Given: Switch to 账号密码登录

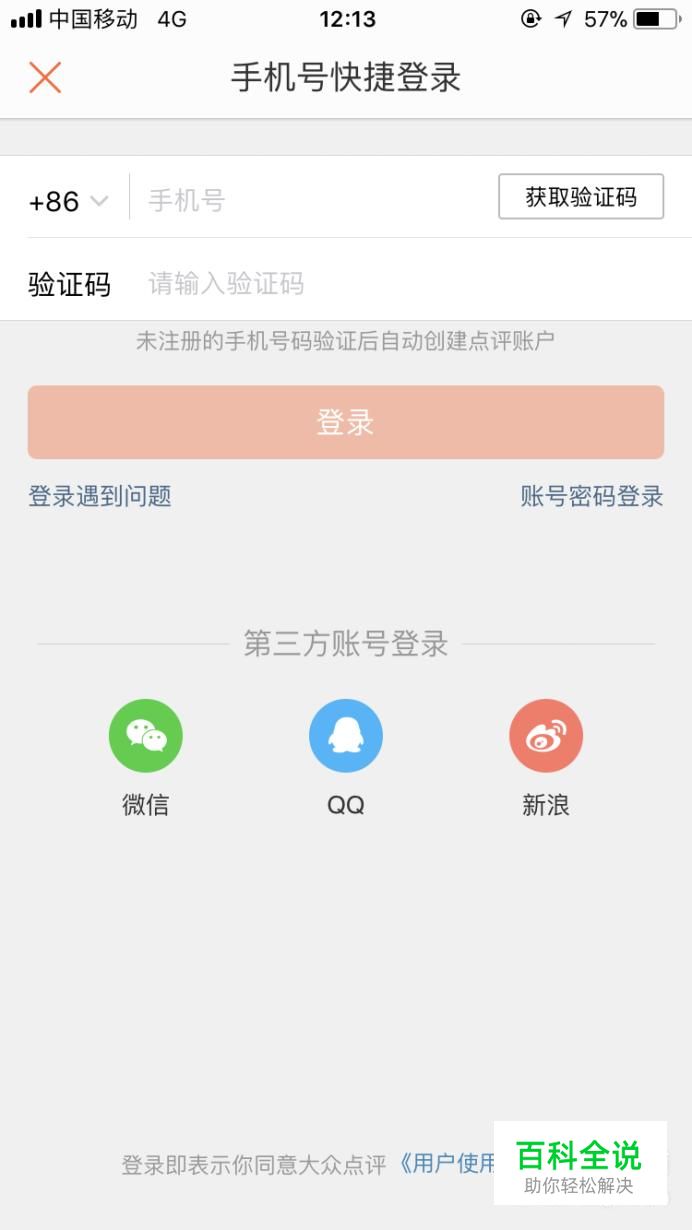Looking at the screenshot, I should pos(591,496).
